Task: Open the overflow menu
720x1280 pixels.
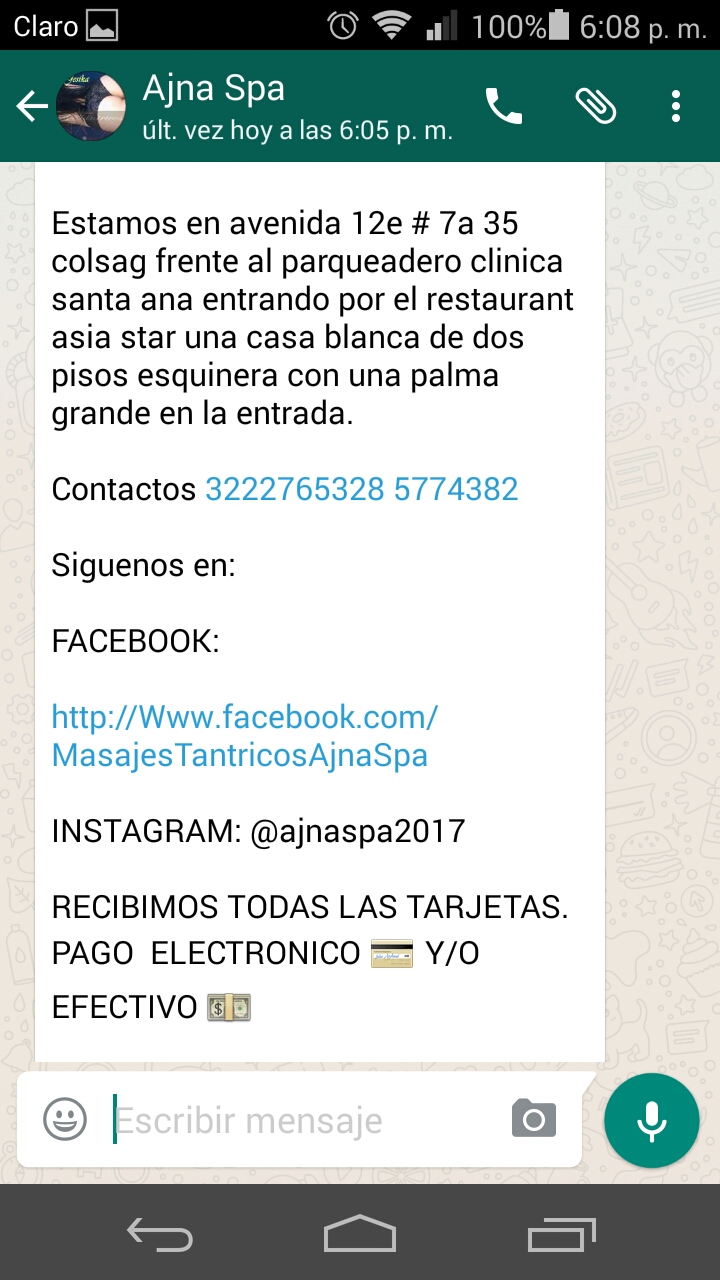Action: click(x=677, y=106)
